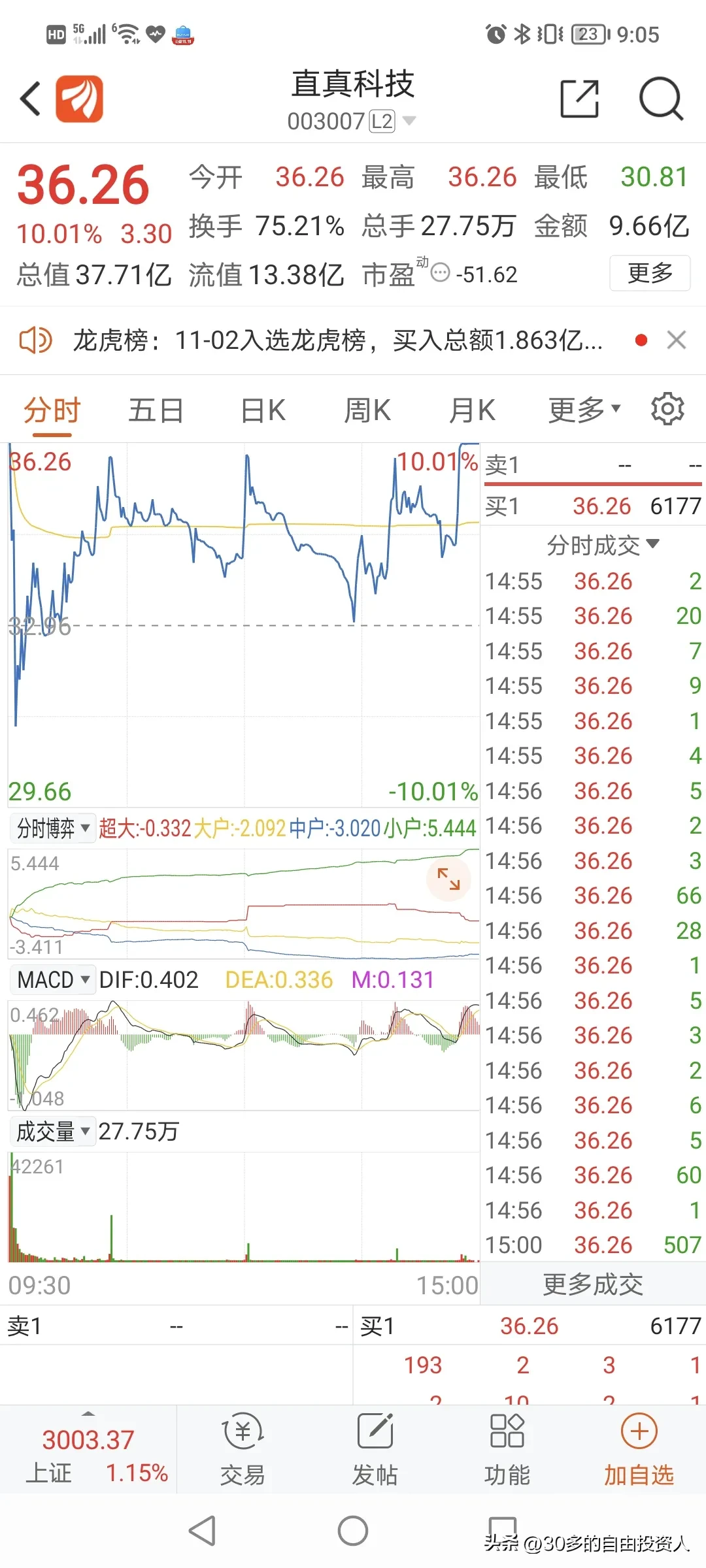
Task: View 更多成交 trade records
Action: click(x=593, y=1284)
